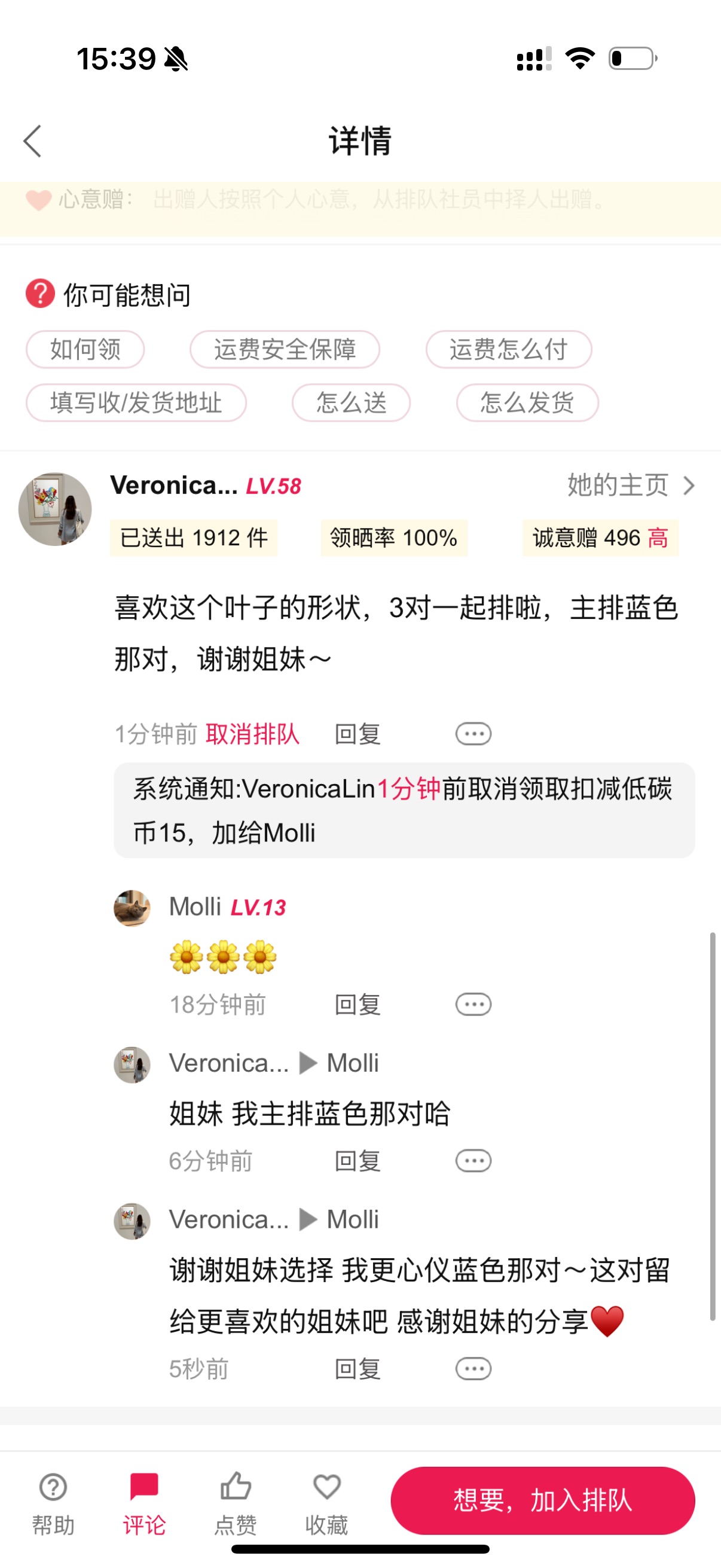
Task: Go back from the 详情 page
Action: 33,141
